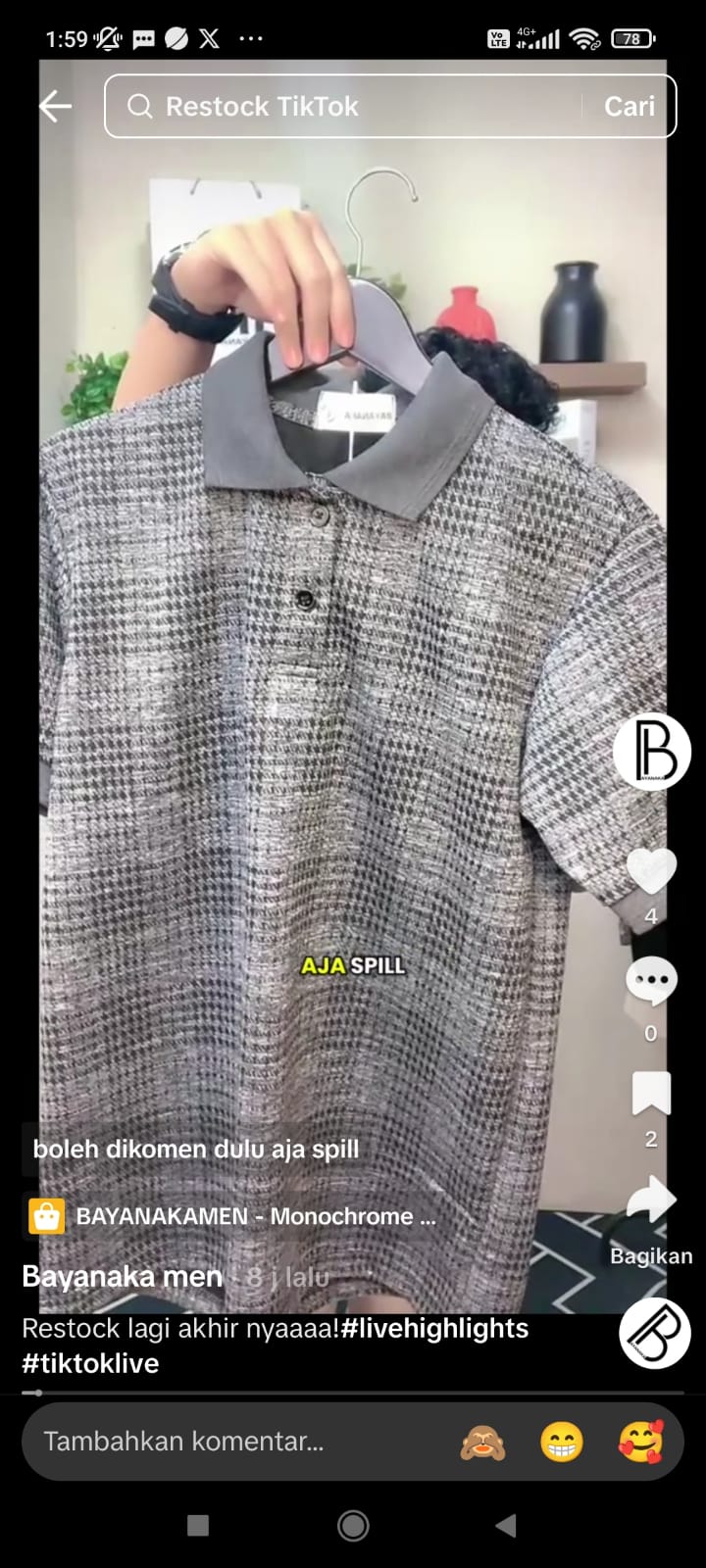
Task: Tap the video progress bar
Action: click(x=353, y=1392)
